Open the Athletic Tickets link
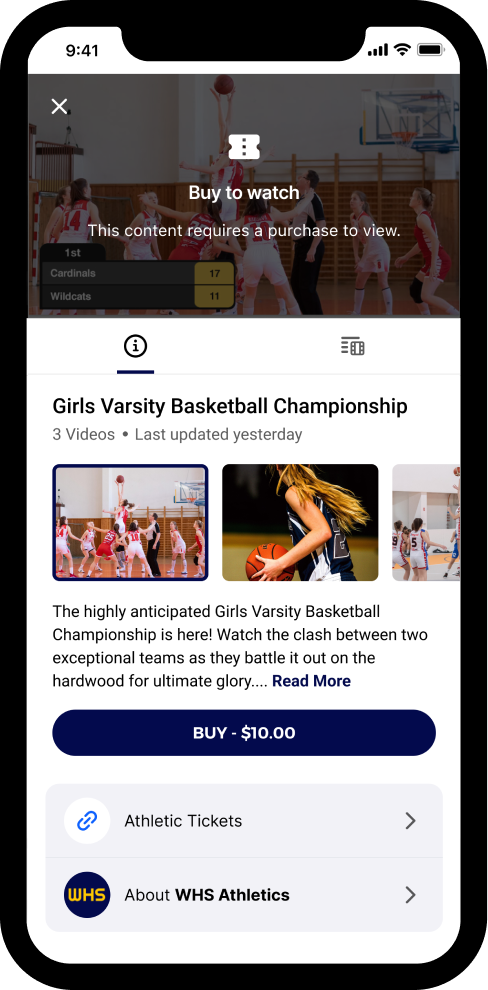 [x=244, y=821]
